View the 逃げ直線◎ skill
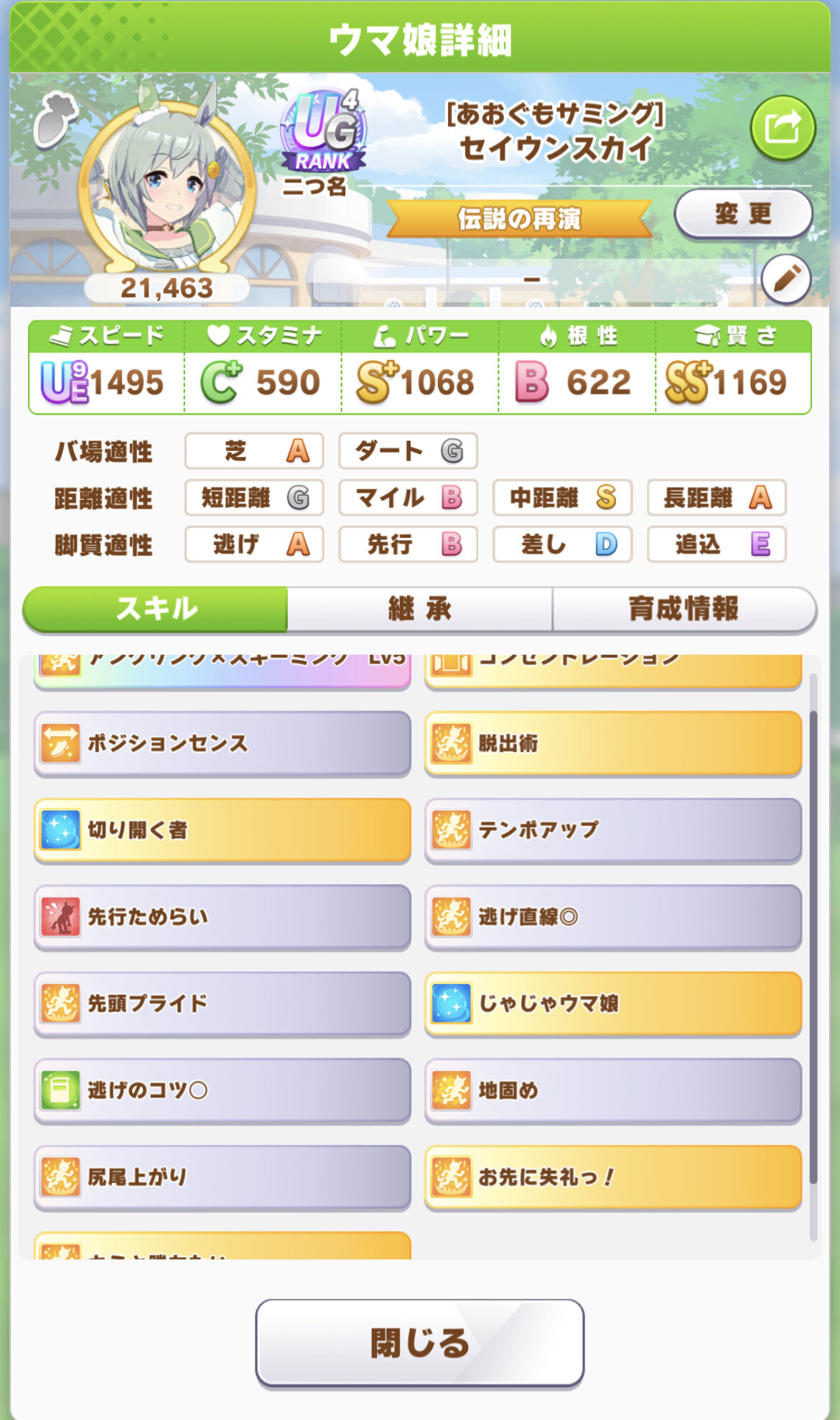Image resolution: width=840 pixels, height=1420 pixels. tap(613, 917)
